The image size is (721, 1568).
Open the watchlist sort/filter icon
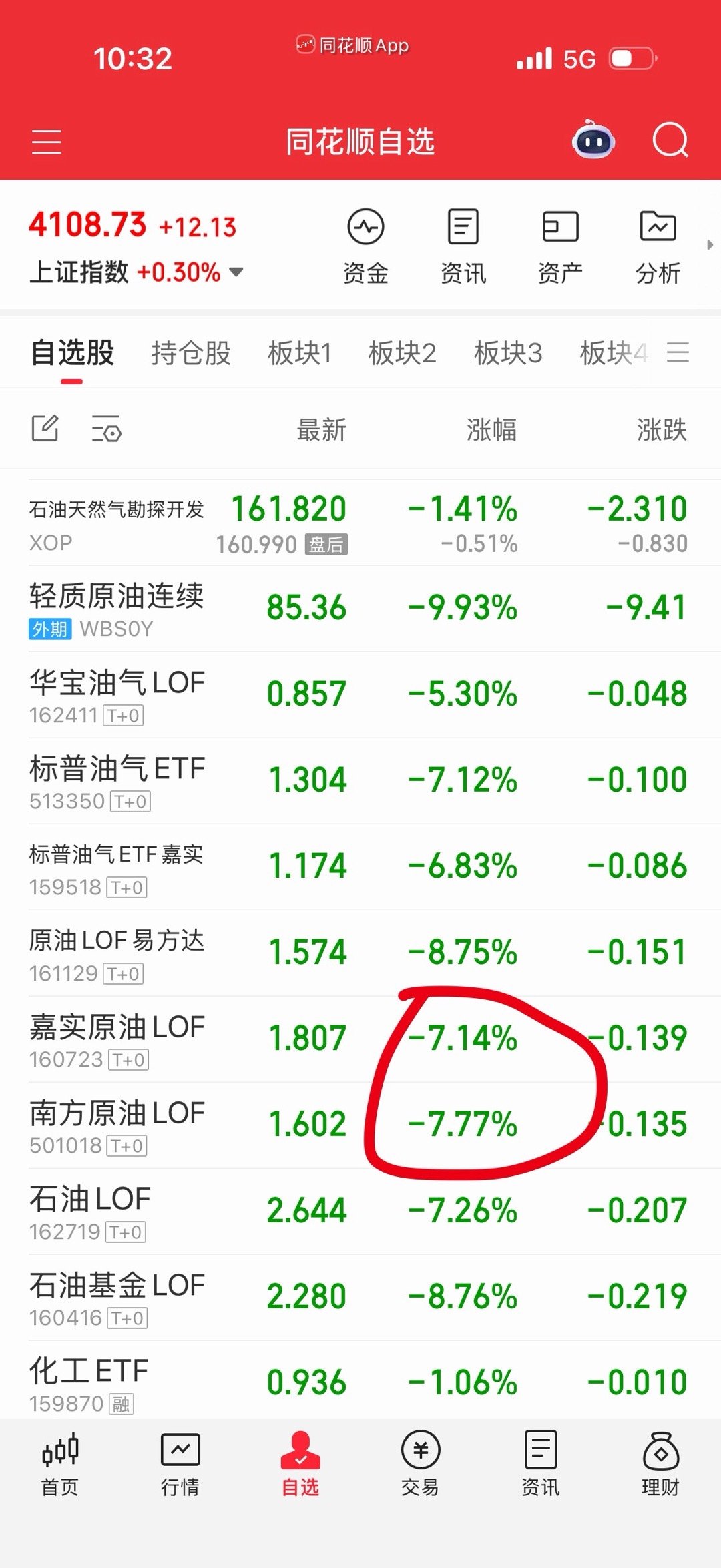click(107, 429)
